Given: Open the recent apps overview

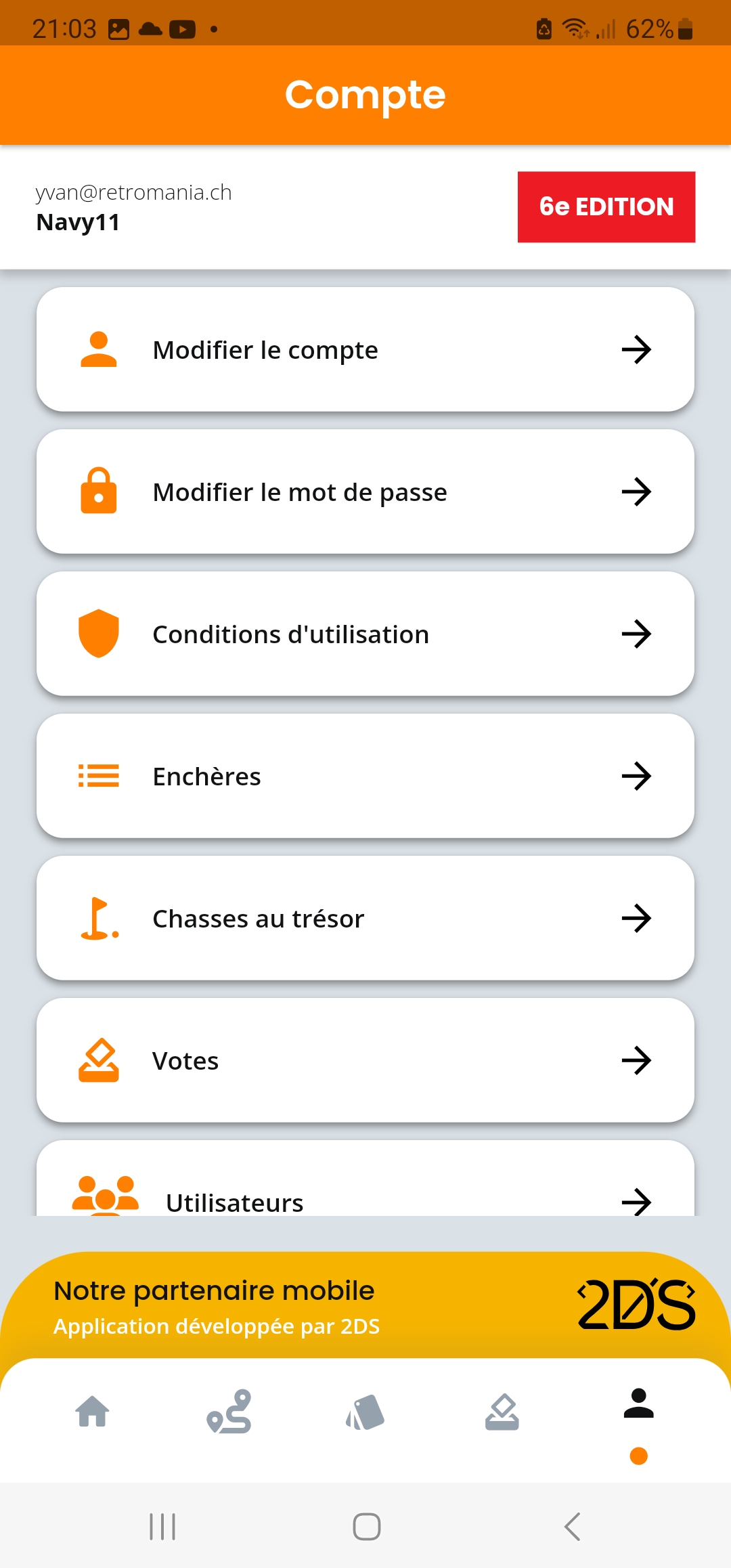Looking at the screenshot, I should [x=162, y=1527].
